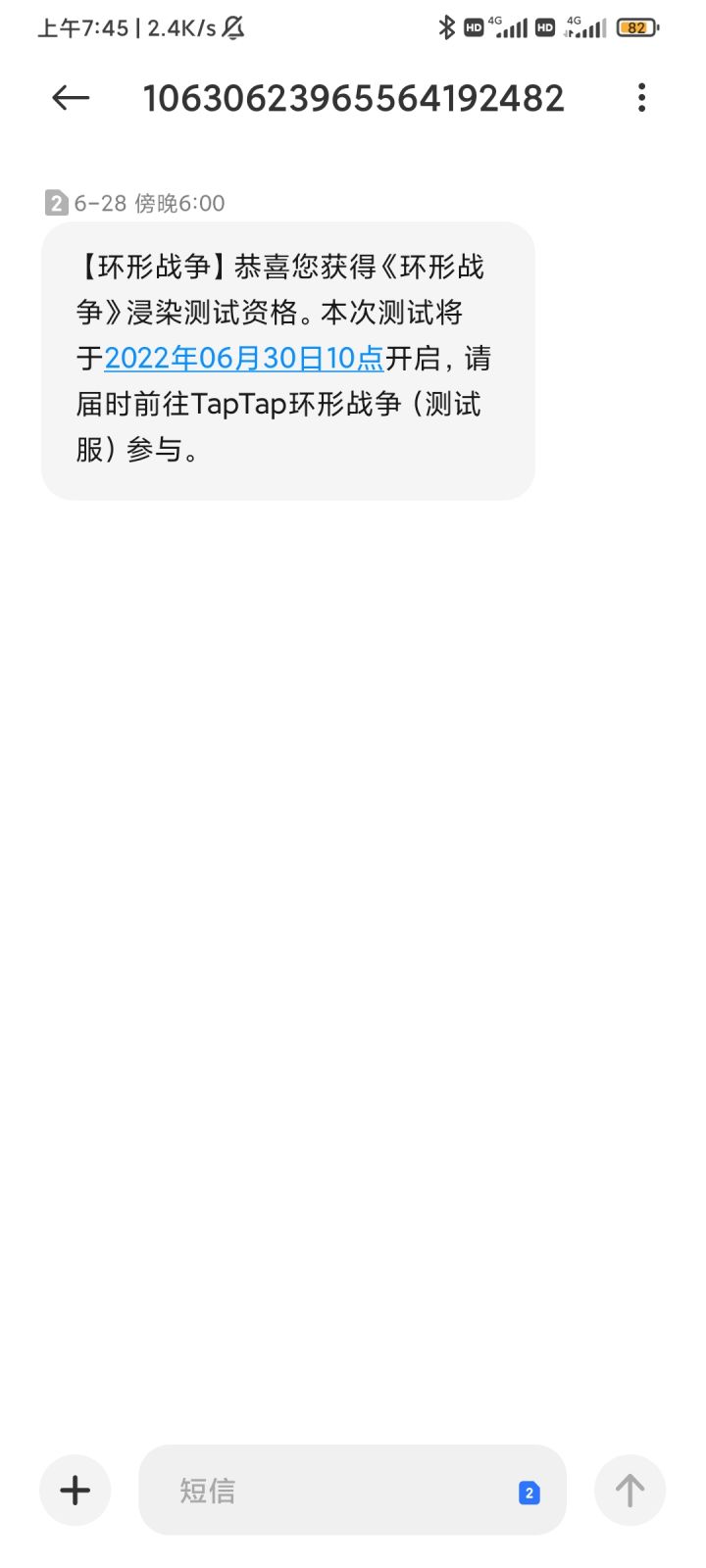The height and width of the screenshot is (1568, 706).
Task: Tap the back arrow to exit conversation
Action: point(69,97)
